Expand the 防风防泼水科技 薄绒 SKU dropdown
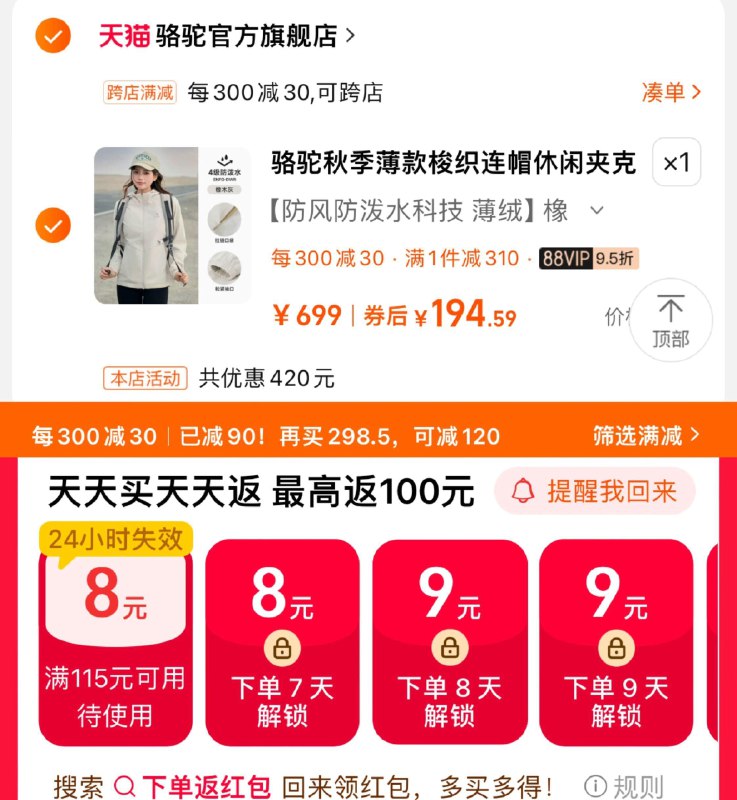737x800 pixels. tap(597, 212)
